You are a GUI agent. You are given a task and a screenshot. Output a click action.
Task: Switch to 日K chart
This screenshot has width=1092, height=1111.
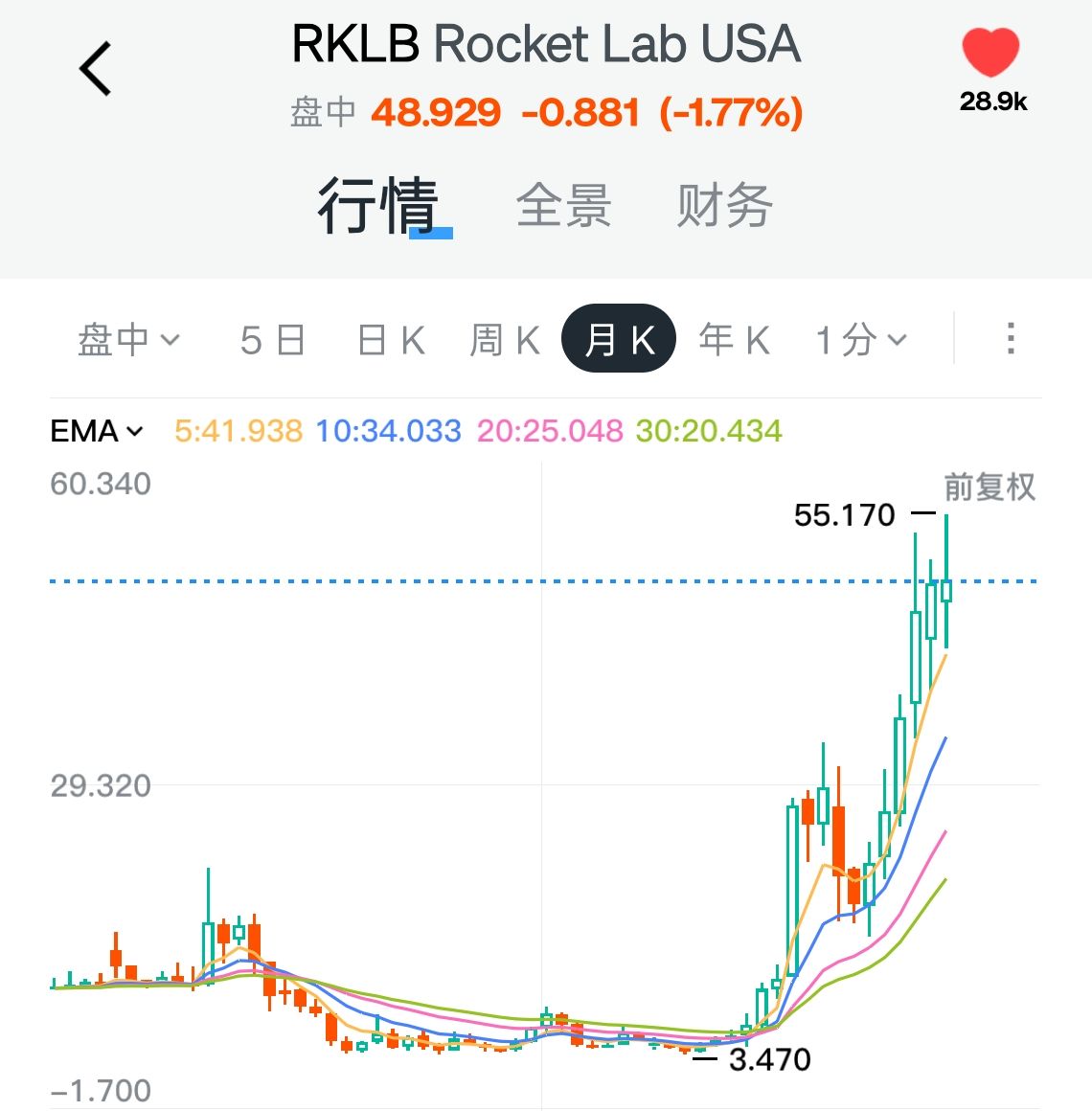(x=391, y=339)
